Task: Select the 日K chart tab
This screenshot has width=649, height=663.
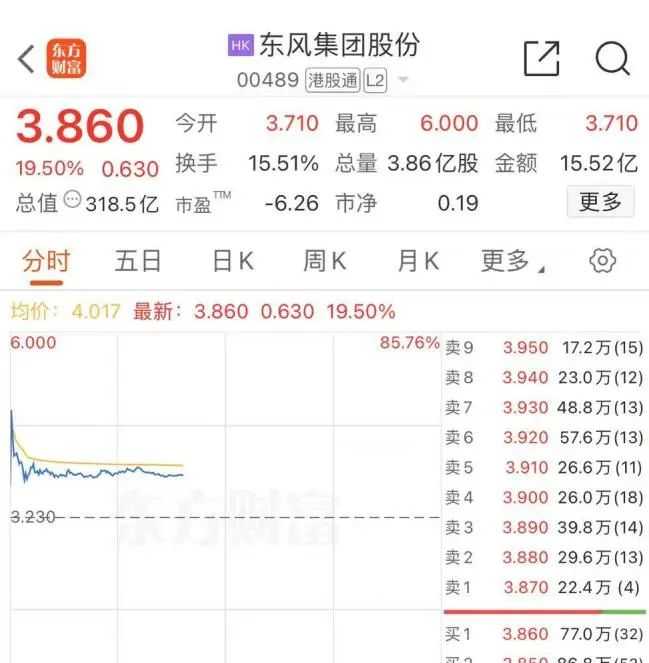Action: point(232,262)
